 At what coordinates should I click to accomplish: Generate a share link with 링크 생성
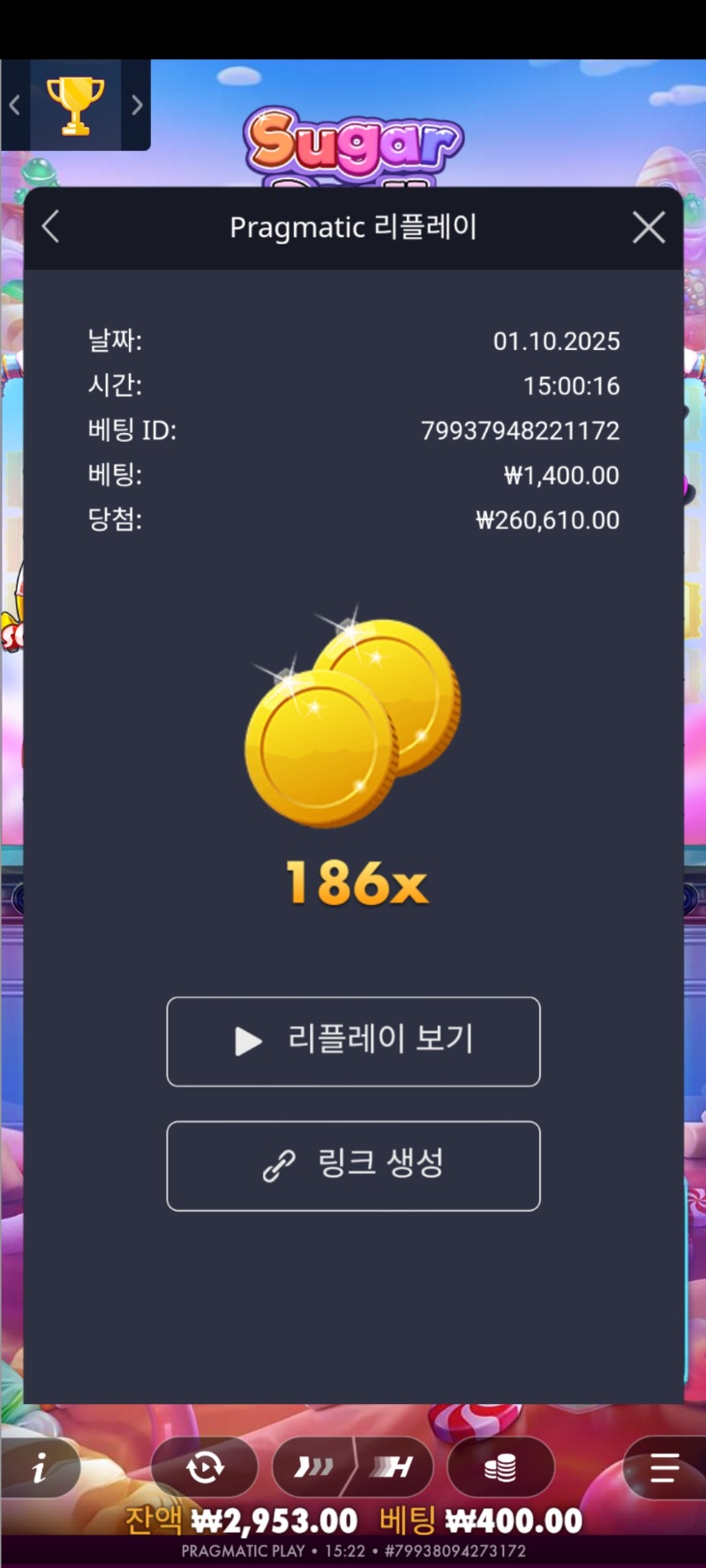[353, 1166]
